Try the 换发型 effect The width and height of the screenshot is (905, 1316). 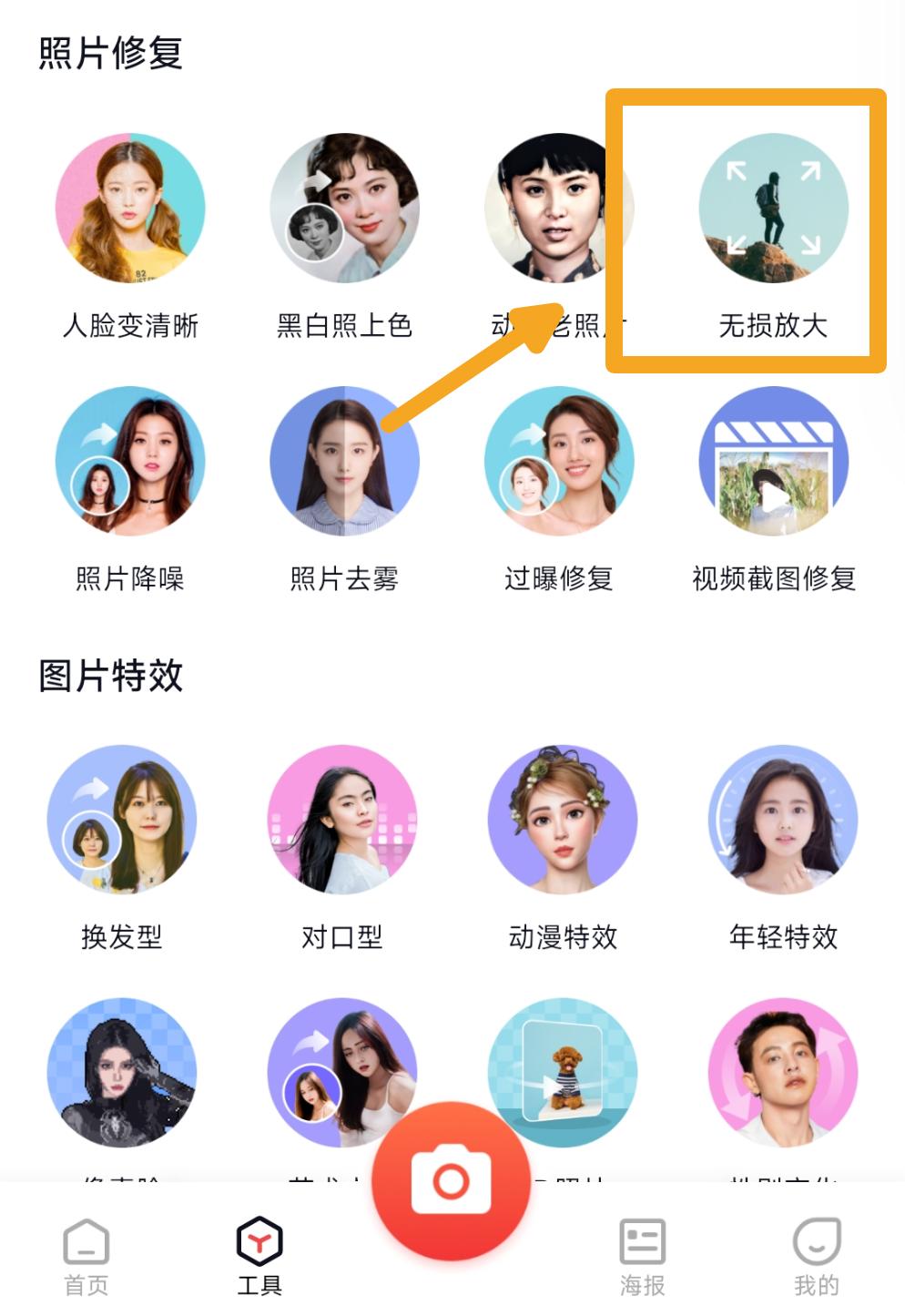[122, 821]
